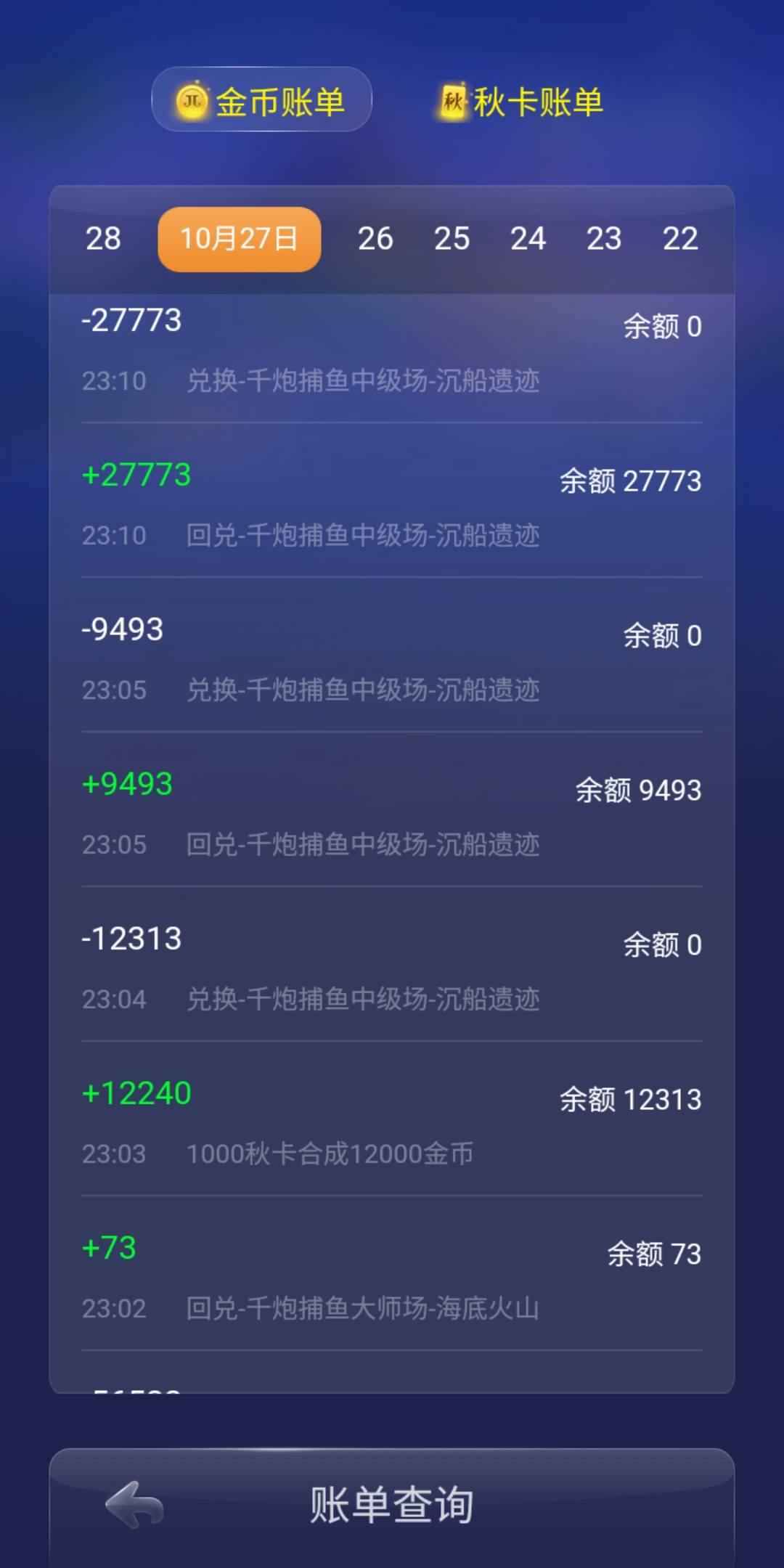Viewport: 784px width, 1568px height.
Task: Open the +73 海底火山 record entry
Action: click(x=392, y=1278)
